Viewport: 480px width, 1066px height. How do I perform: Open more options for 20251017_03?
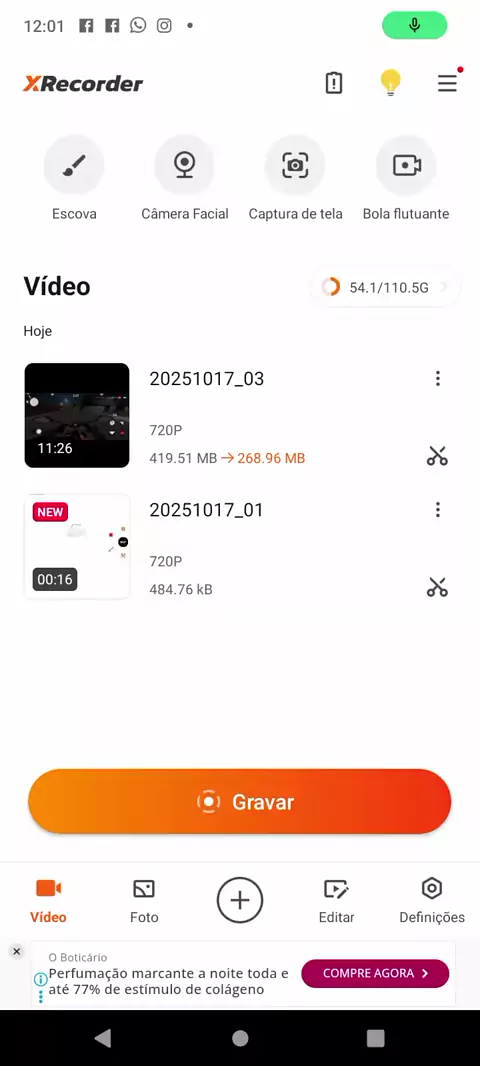point(438,379)
